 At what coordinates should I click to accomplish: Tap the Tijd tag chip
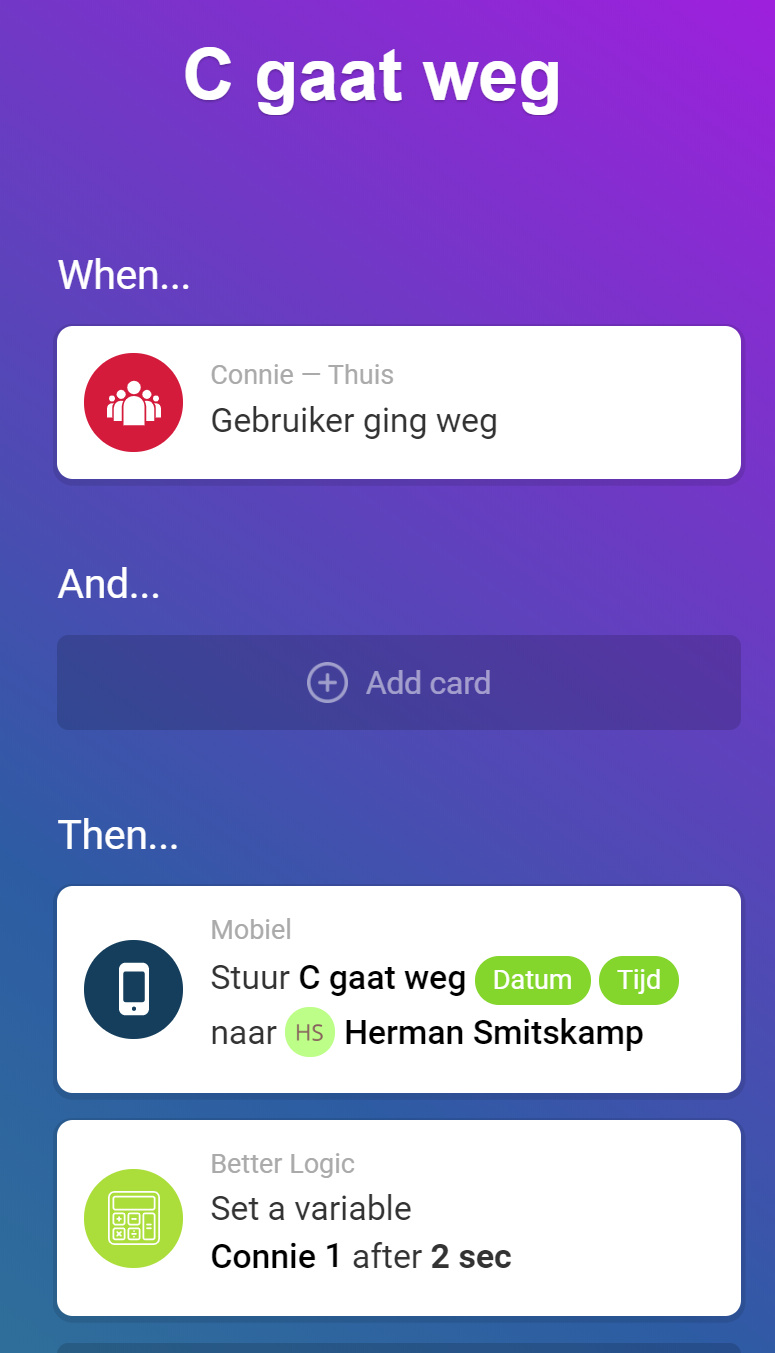click(x=638, y=980)
